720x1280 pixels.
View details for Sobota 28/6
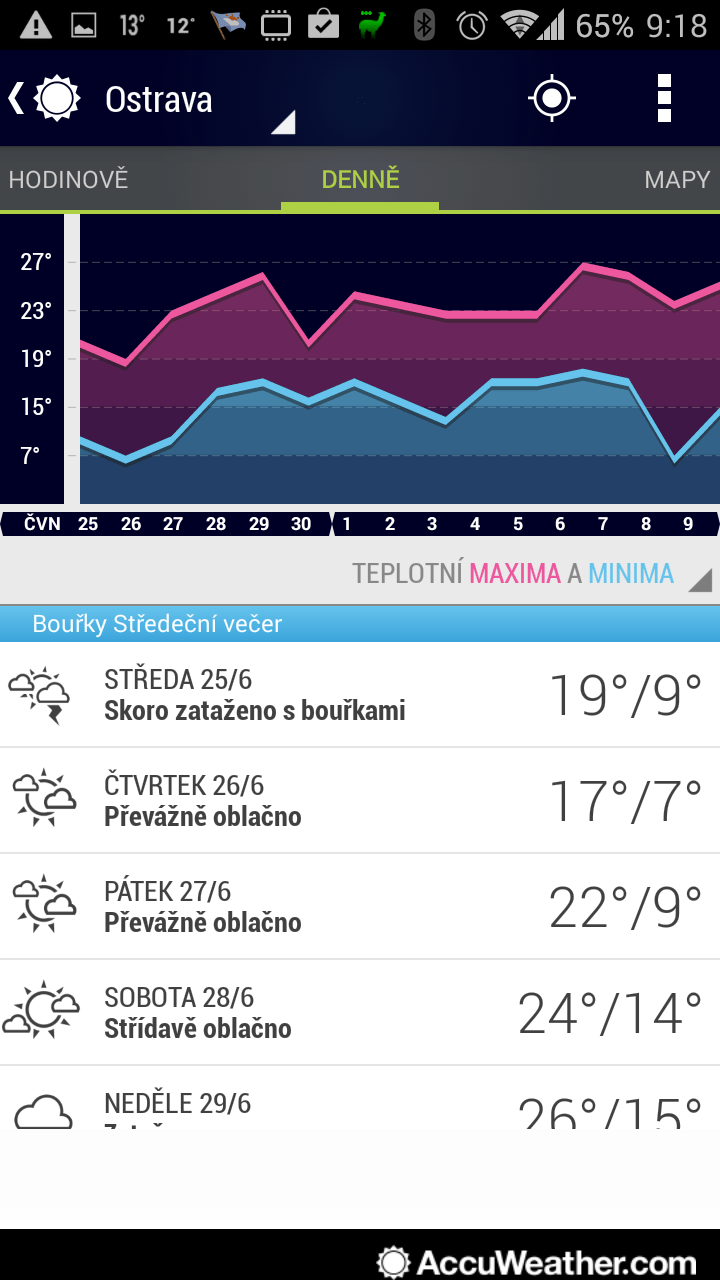[x=360, y=1013]
